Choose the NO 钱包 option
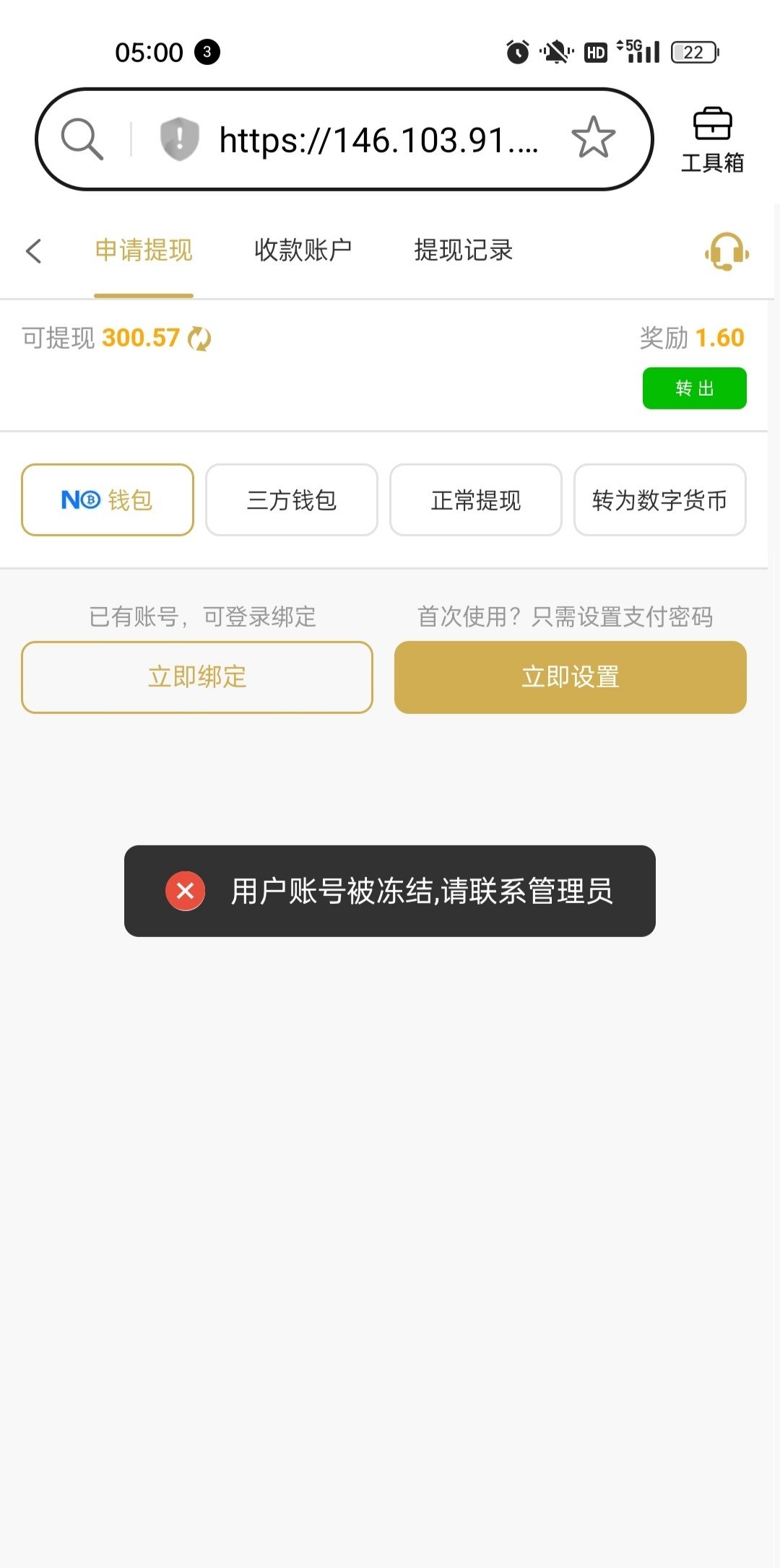 tap(108, 500)
